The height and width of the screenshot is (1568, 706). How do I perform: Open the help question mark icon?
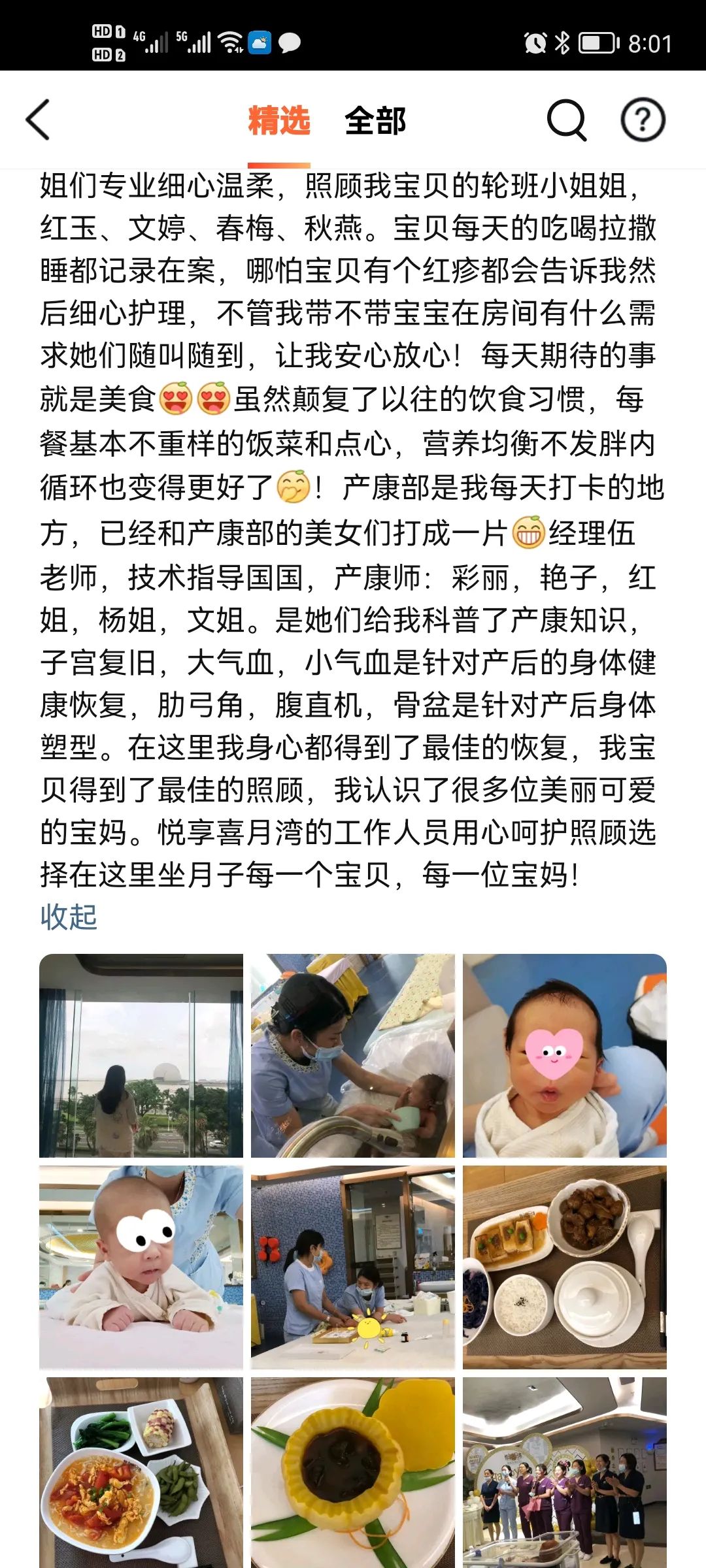point(643,120)
